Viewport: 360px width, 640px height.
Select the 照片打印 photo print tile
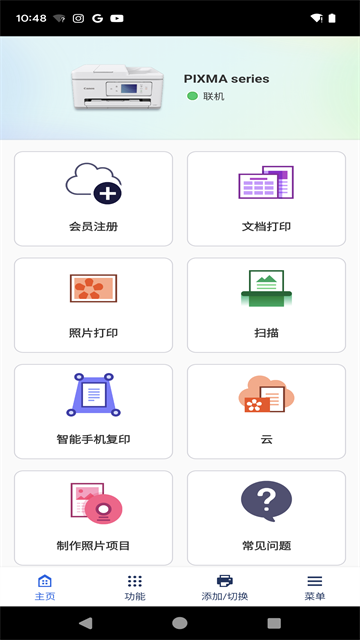pyautogui.click(x=93, y=305)
